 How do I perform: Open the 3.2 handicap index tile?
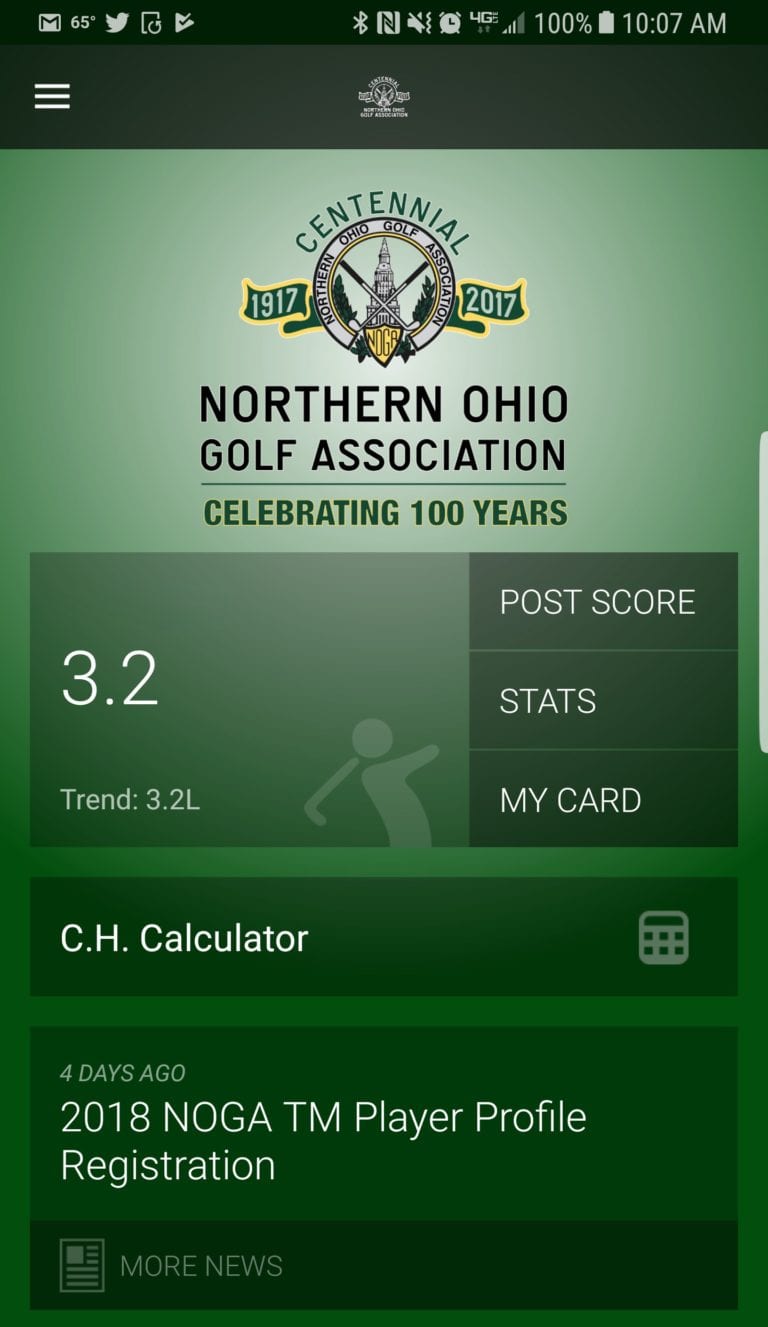249,700
